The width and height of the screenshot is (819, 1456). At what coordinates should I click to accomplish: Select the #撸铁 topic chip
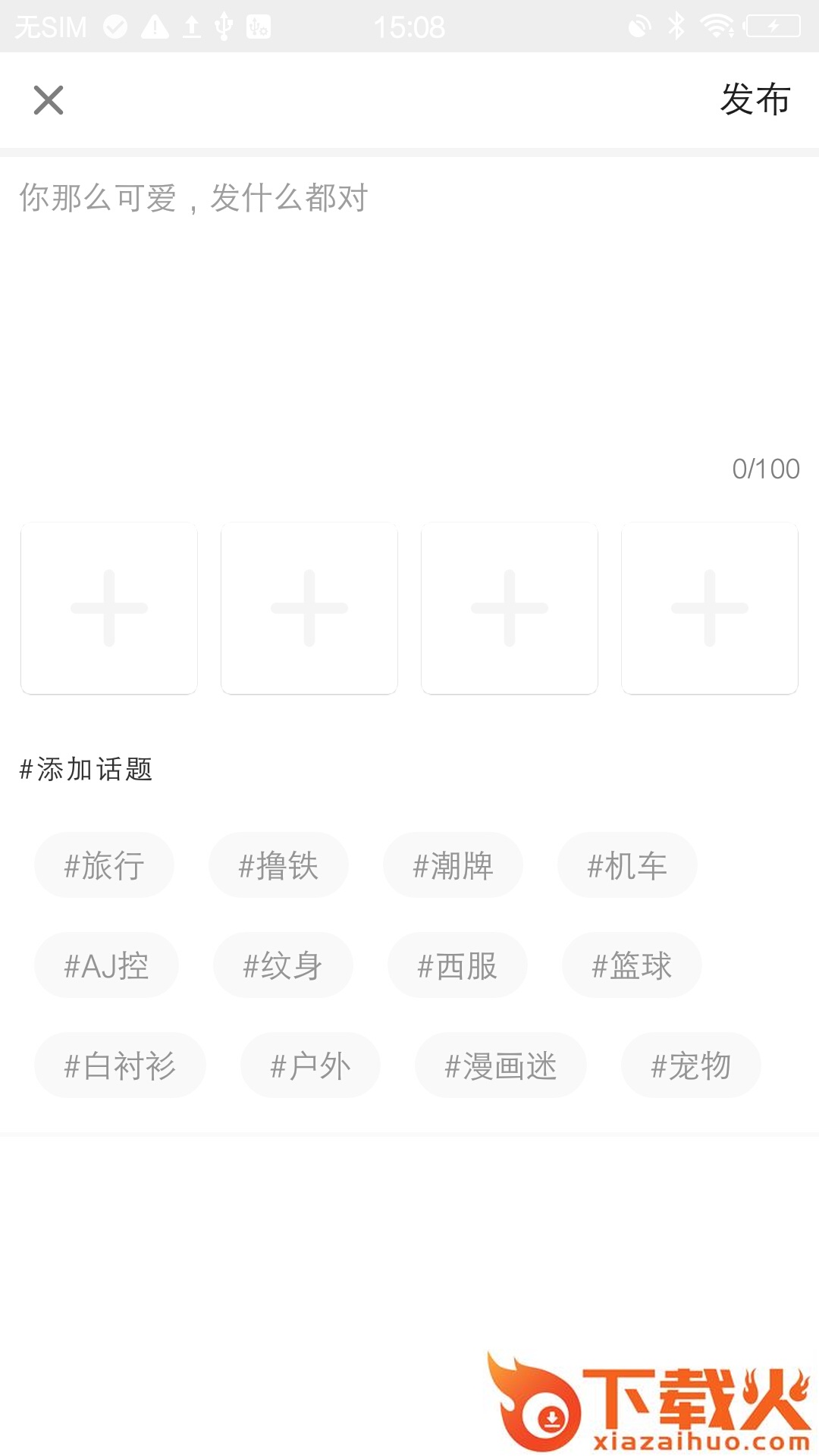pos(278,864)
